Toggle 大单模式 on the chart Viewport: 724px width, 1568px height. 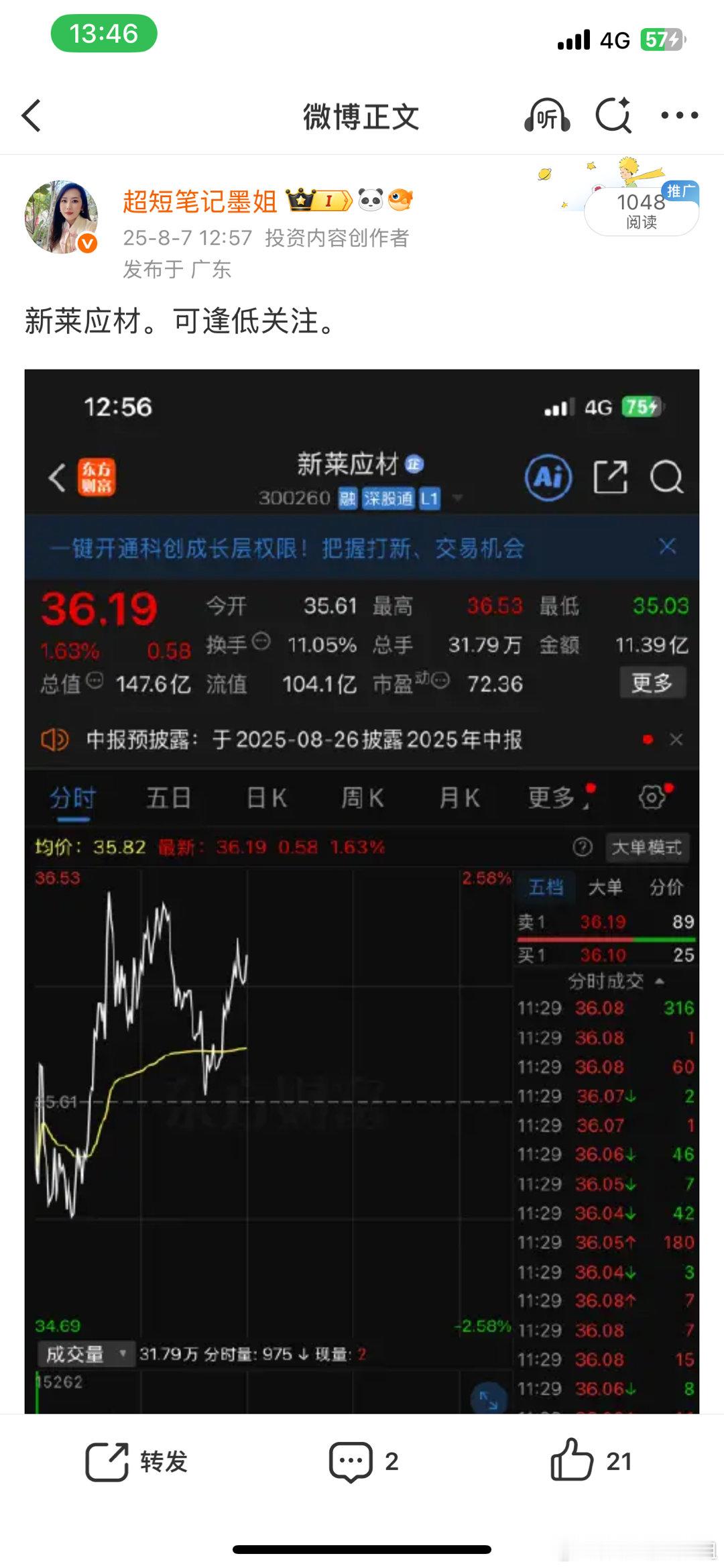(646, 847)
